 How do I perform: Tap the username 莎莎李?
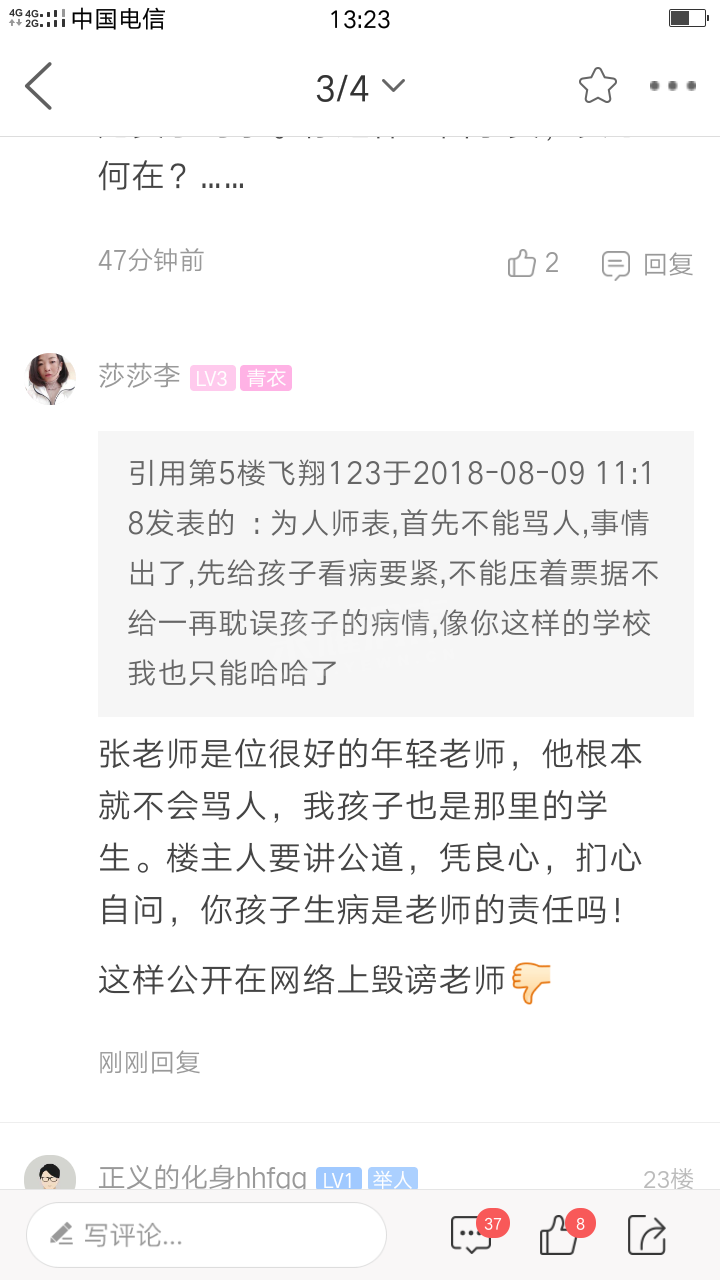tap(139, 376)
